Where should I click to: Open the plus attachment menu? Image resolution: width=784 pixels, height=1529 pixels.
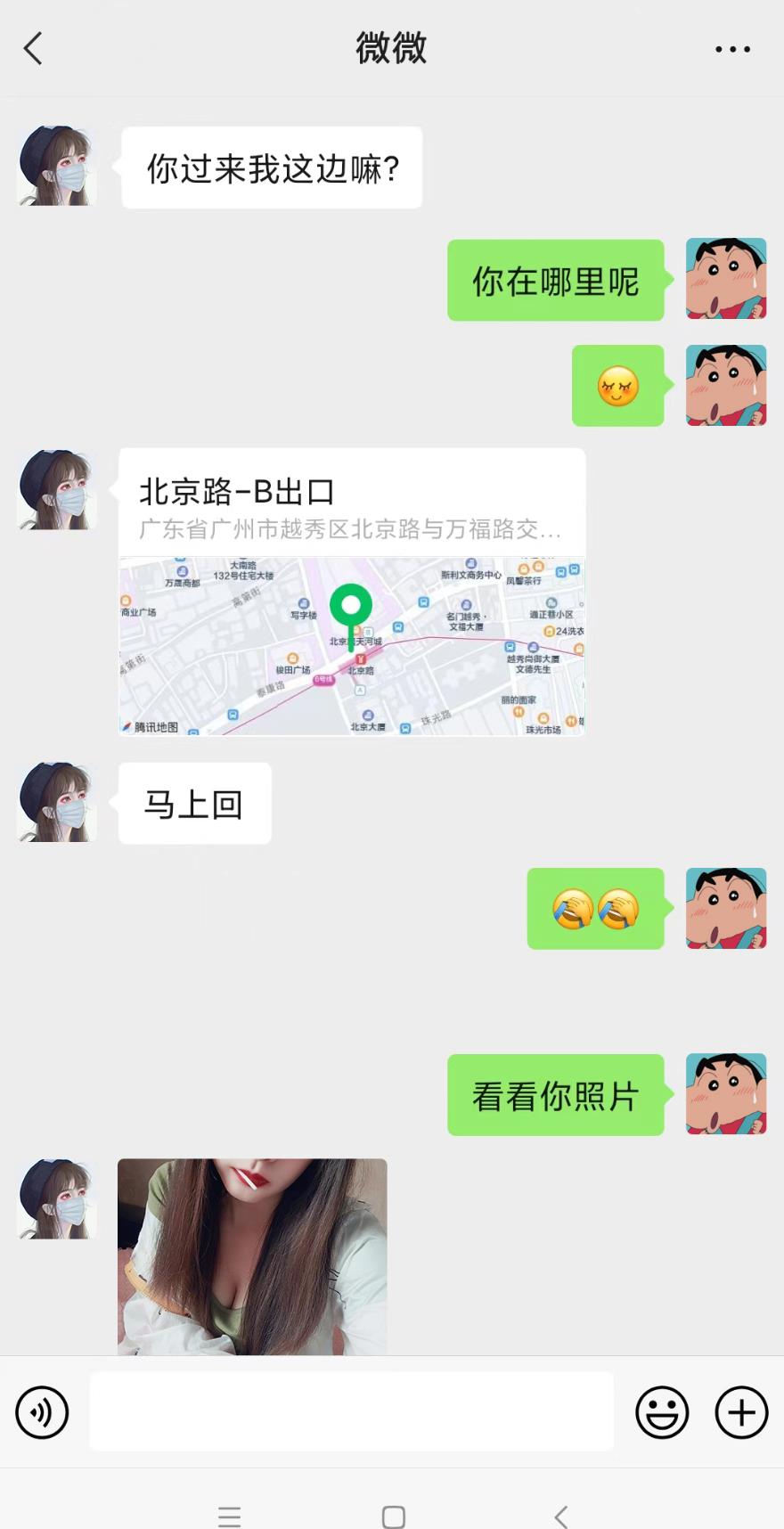[x=741, y=1412]
